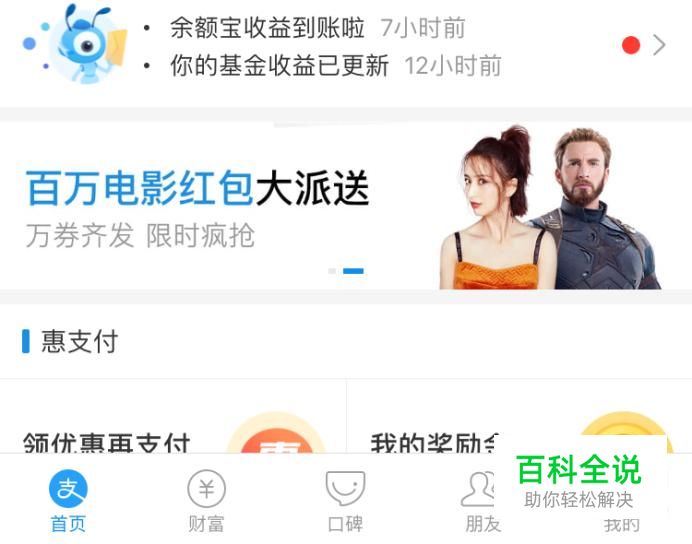Open the 百万电影红包大派送 banner
Screen dimensions: 692x544
coord(346,206)
